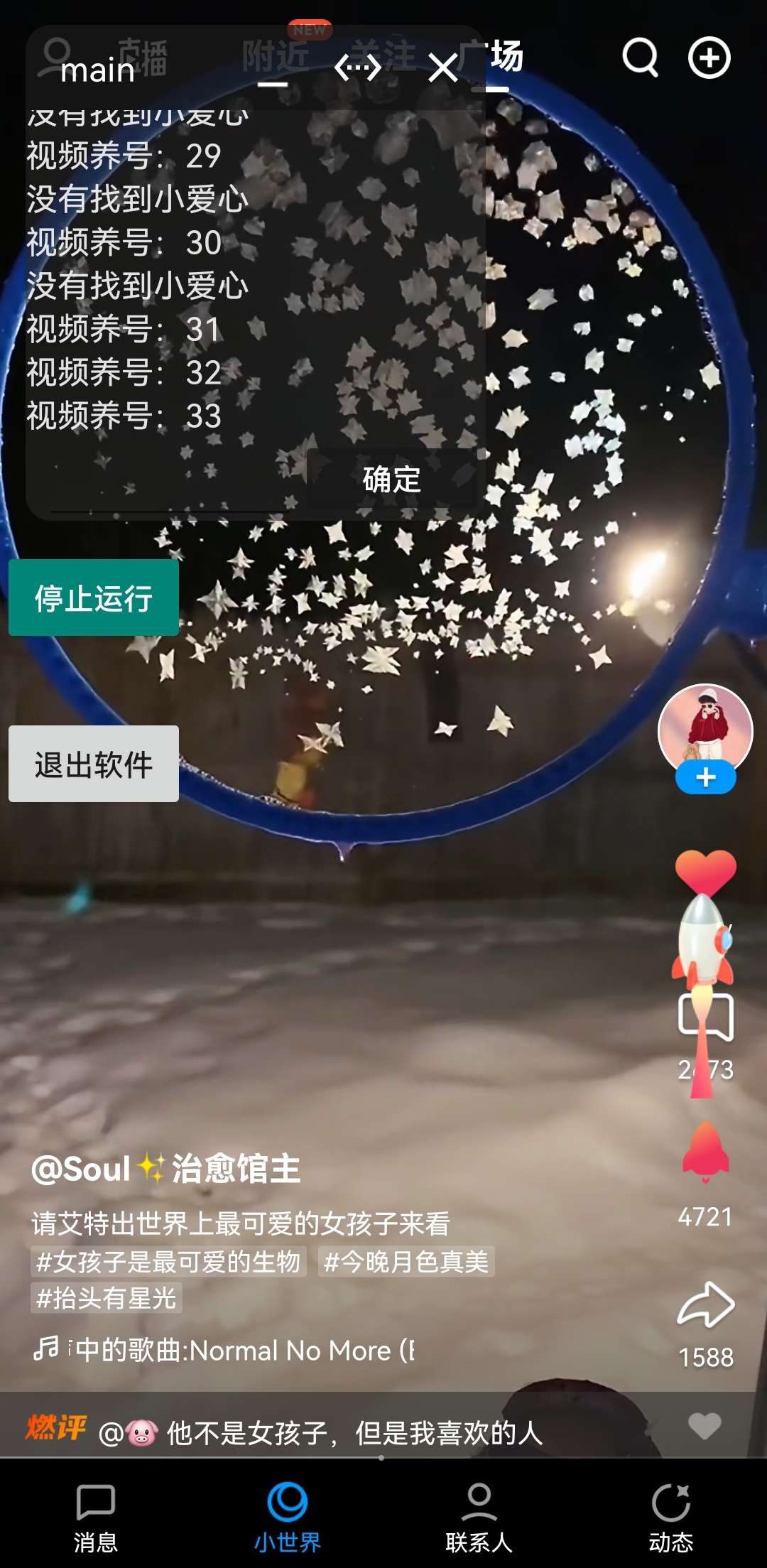Confirm with the 确定 button
This screenshot has height=1568, width=767.
pos(391,479)
